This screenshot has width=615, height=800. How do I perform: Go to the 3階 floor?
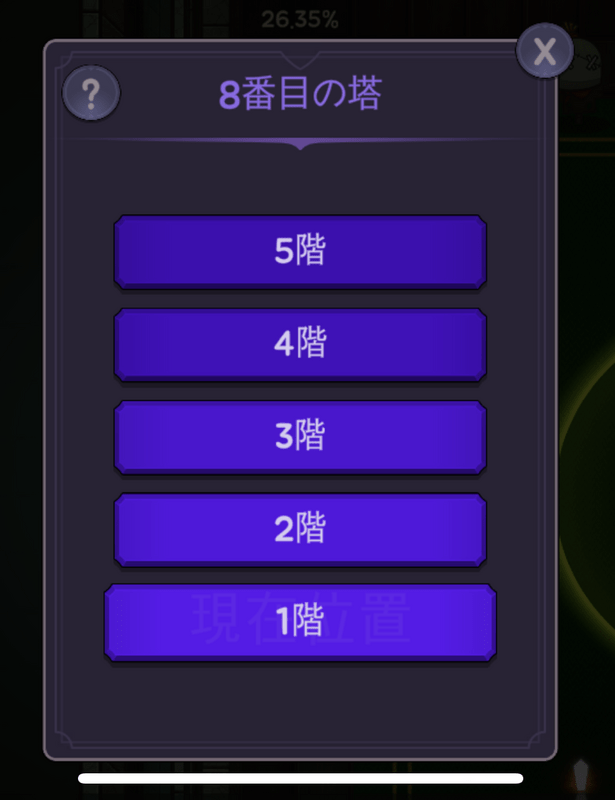pos(300,437)
